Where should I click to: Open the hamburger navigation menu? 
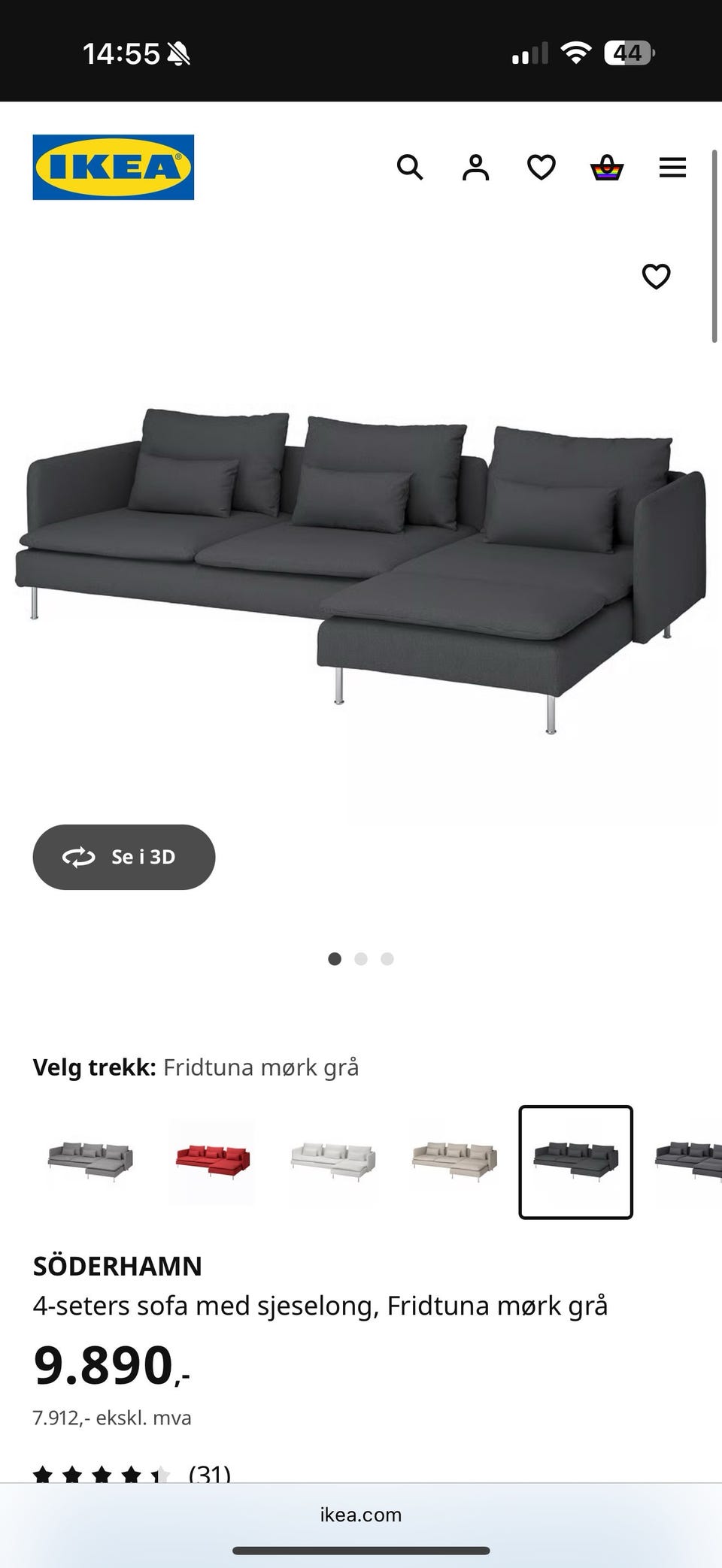672,168
